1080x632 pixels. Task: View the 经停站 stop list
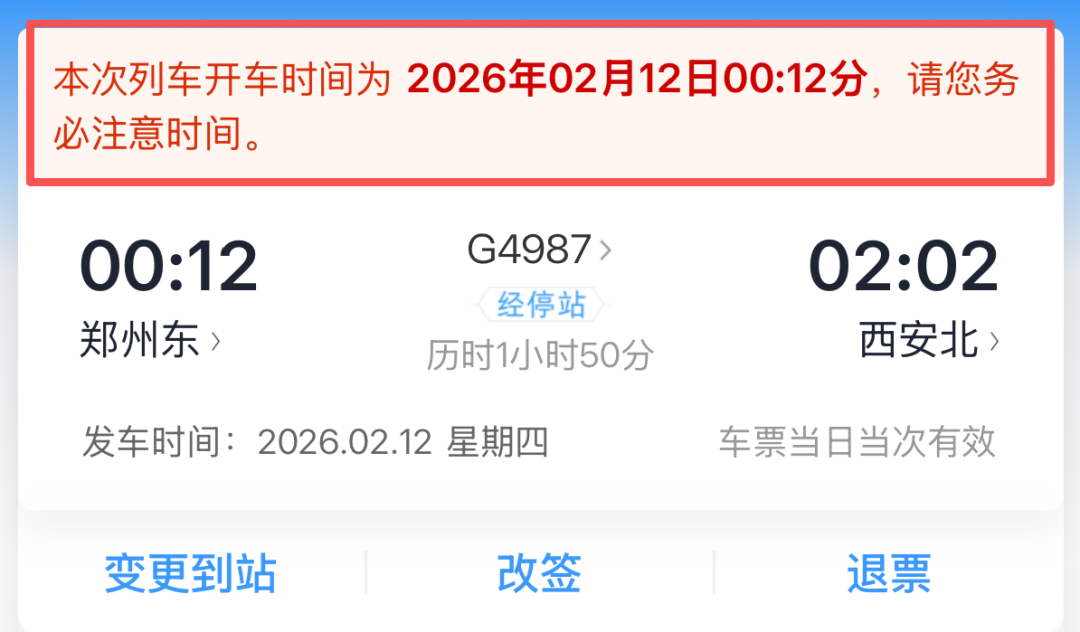coord(540,305)
